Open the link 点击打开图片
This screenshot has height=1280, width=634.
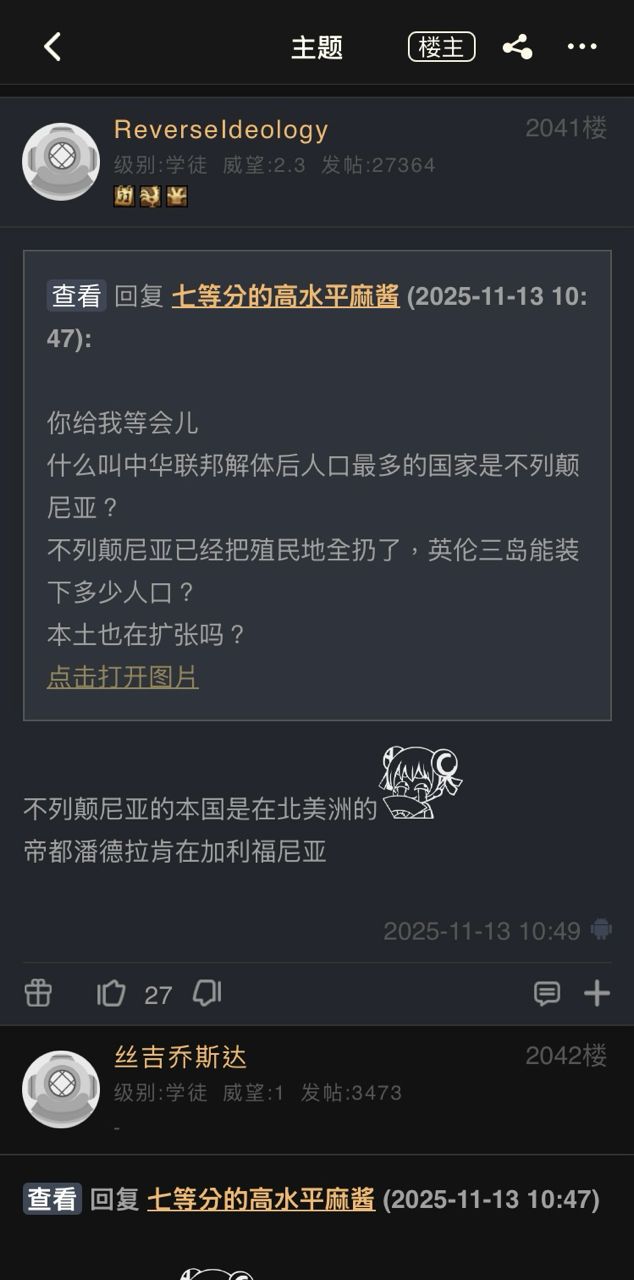[x=122, y=677]
